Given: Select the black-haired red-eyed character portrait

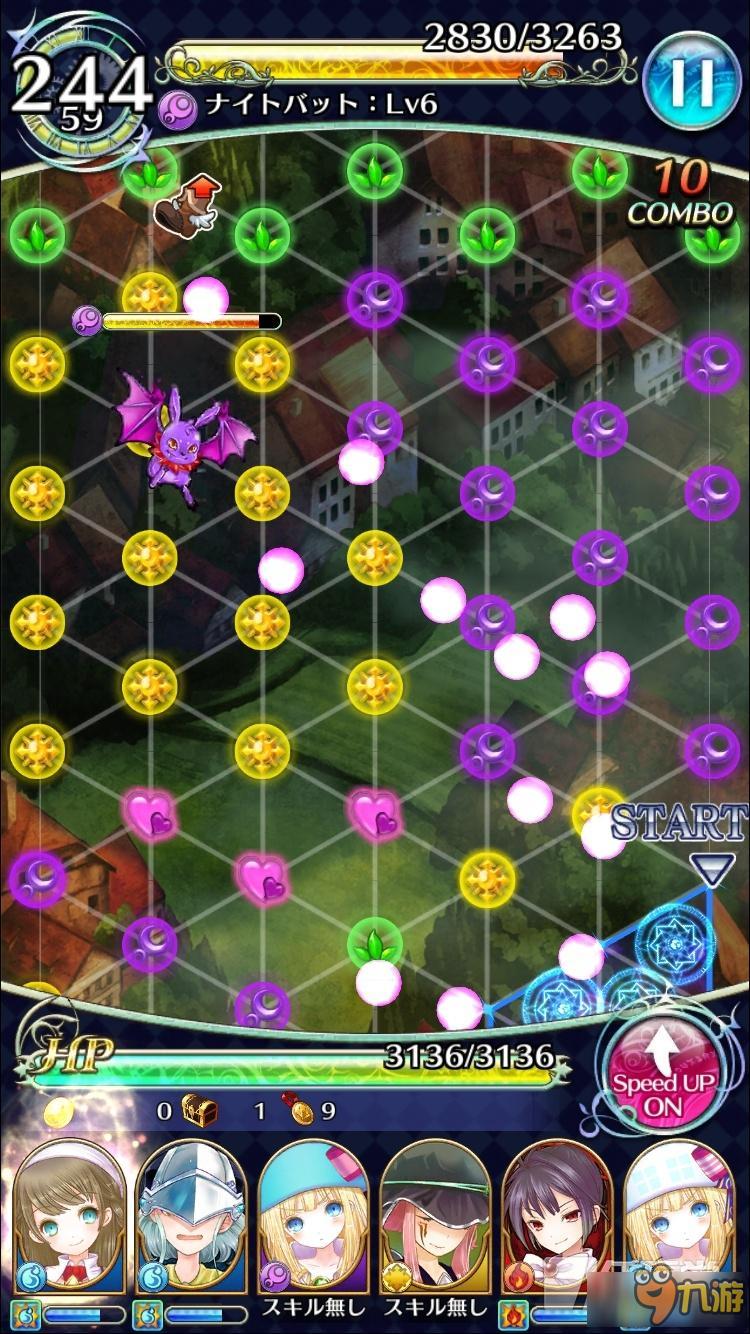Looking at the screenshot, I should click(559, 1230).
